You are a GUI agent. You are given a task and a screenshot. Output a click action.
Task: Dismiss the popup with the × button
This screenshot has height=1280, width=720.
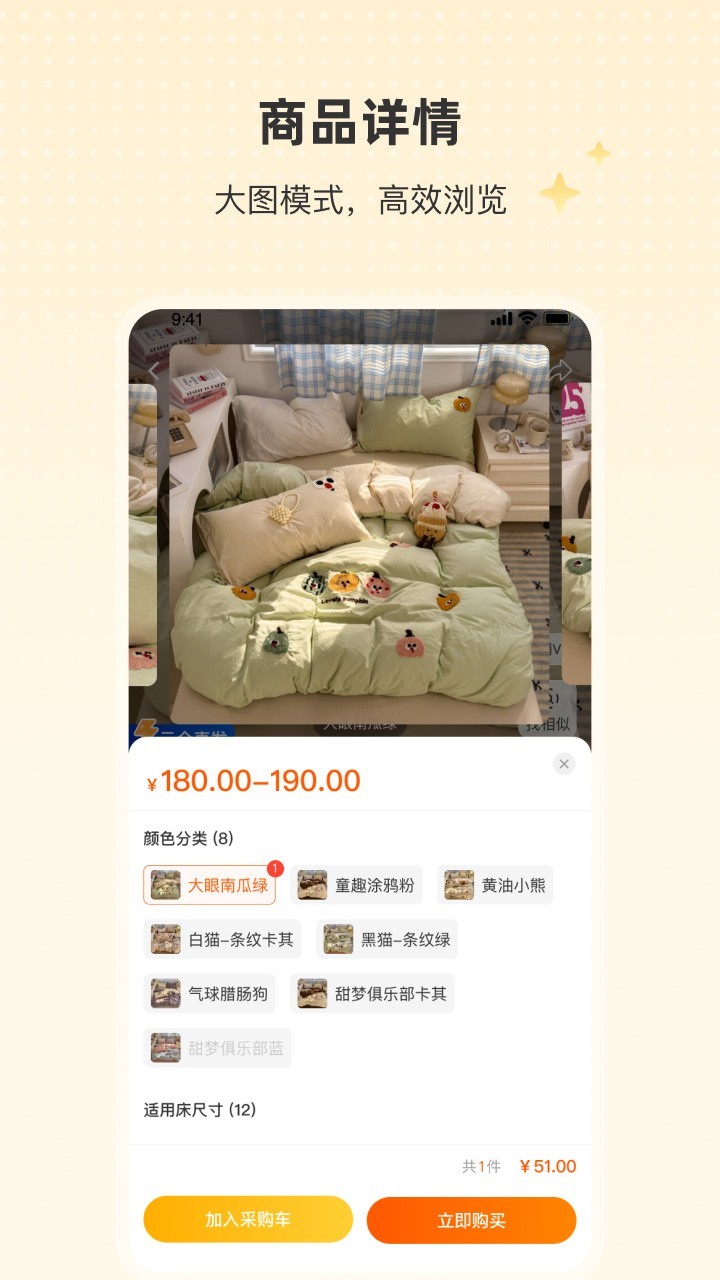[562, 765]
